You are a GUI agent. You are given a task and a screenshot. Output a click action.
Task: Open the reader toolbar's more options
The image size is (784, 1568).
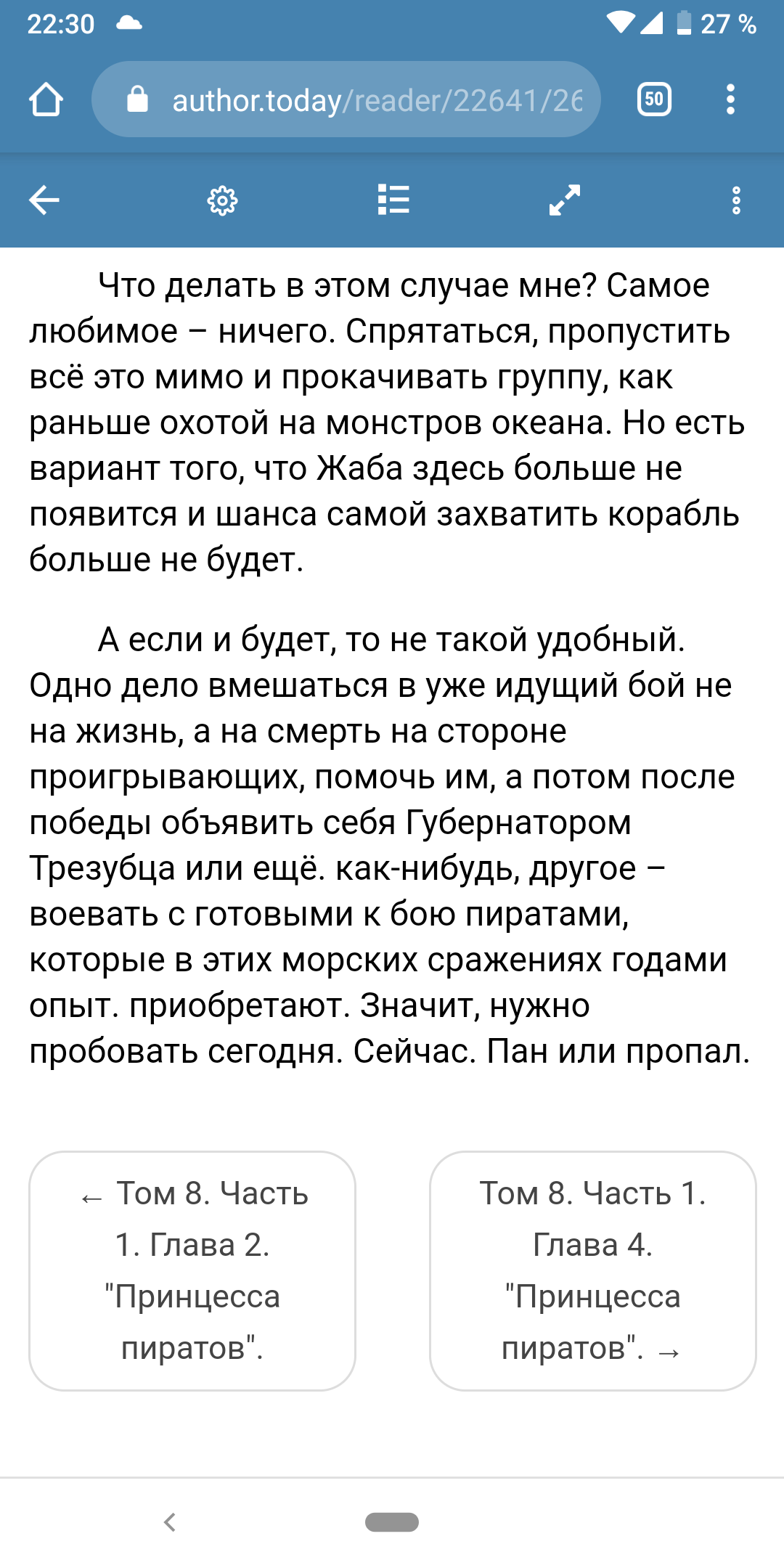(736, 200)
